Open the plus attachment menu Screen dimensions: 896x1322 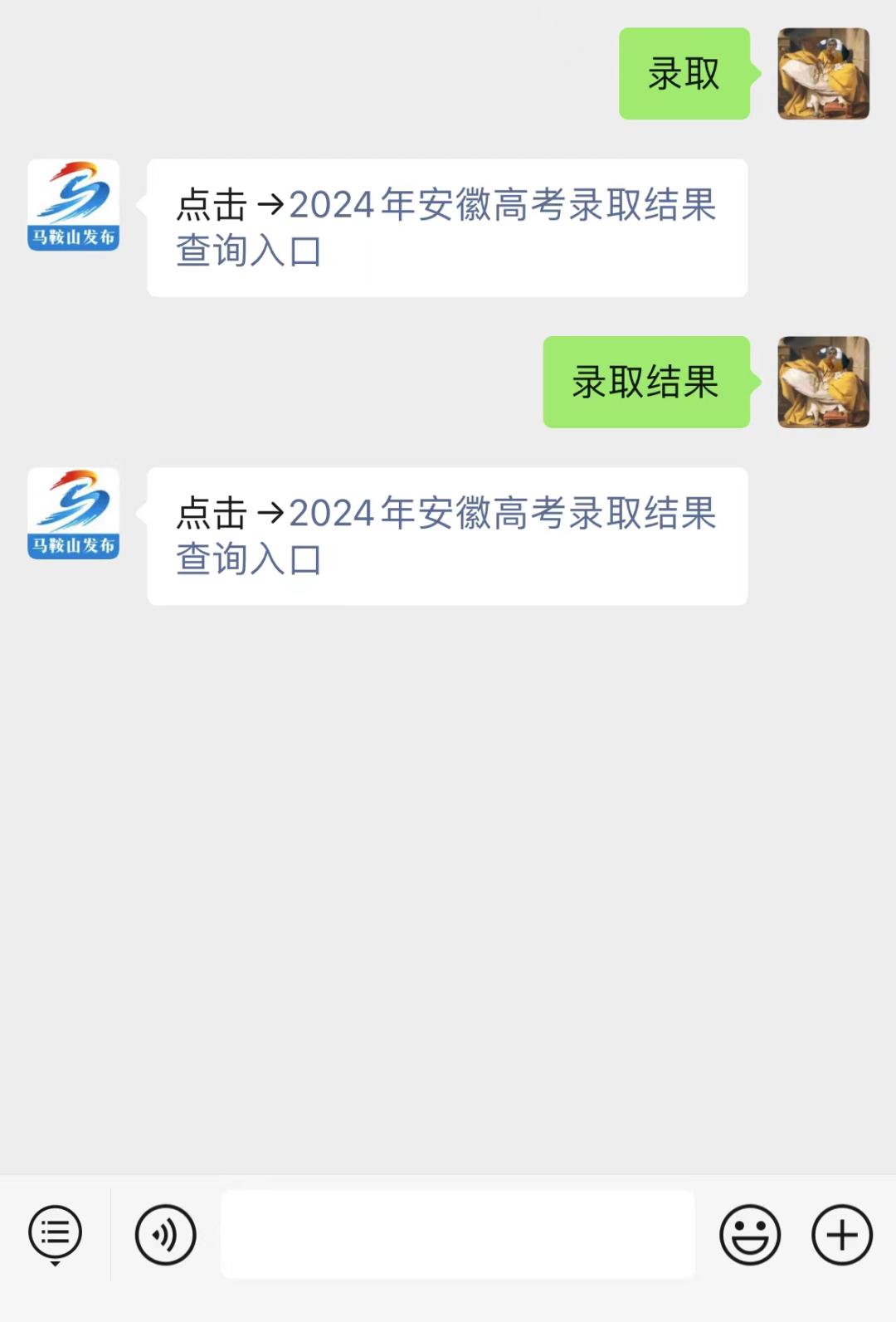point(841,1234)
